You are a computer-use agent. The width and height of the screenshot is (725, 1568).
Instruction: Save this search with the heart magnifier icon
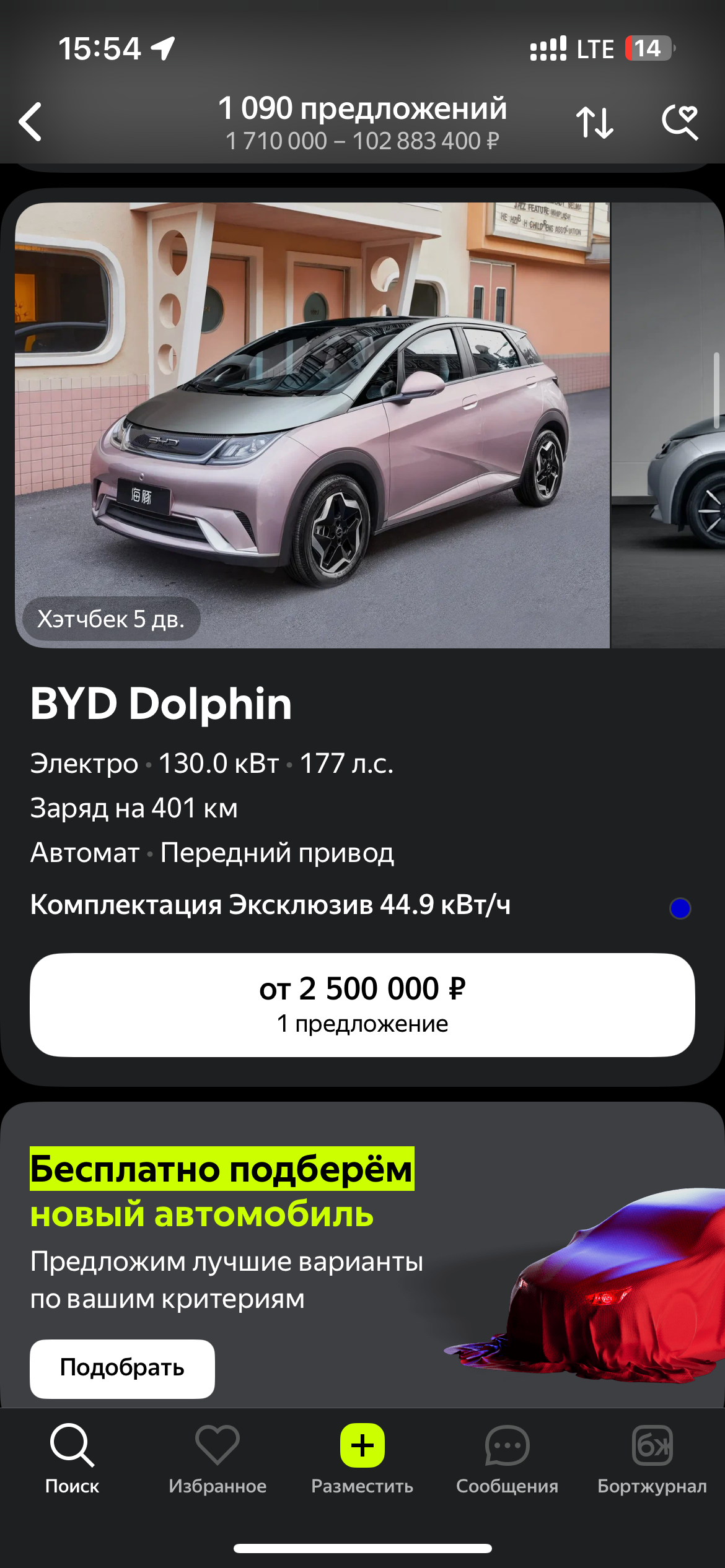click(x=680, y=122)
